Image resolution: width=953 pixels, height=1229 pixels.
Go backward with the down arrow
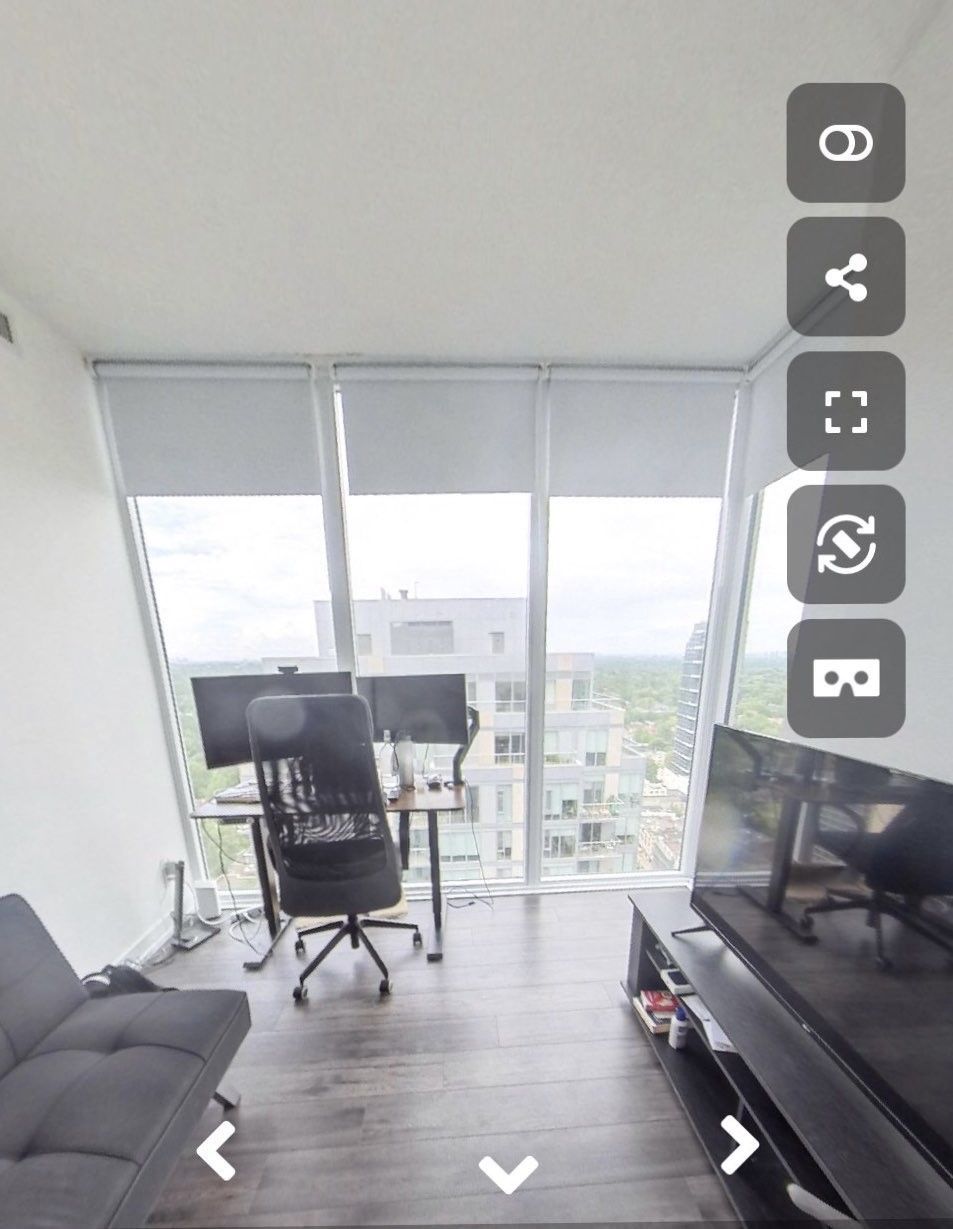508,1172
